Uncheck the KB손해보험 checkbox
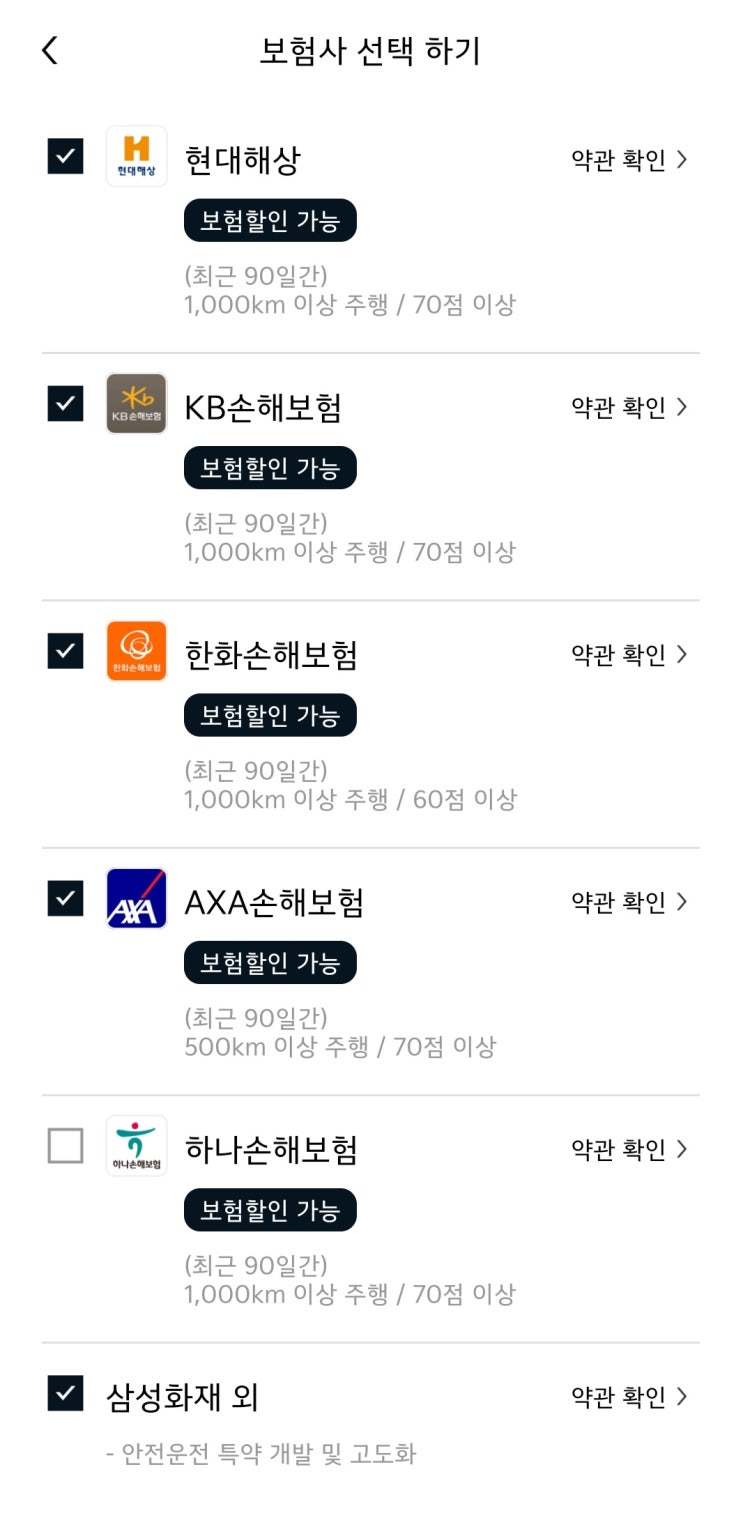This screenshot has width=743, height=1513. [x=65, y=403]
